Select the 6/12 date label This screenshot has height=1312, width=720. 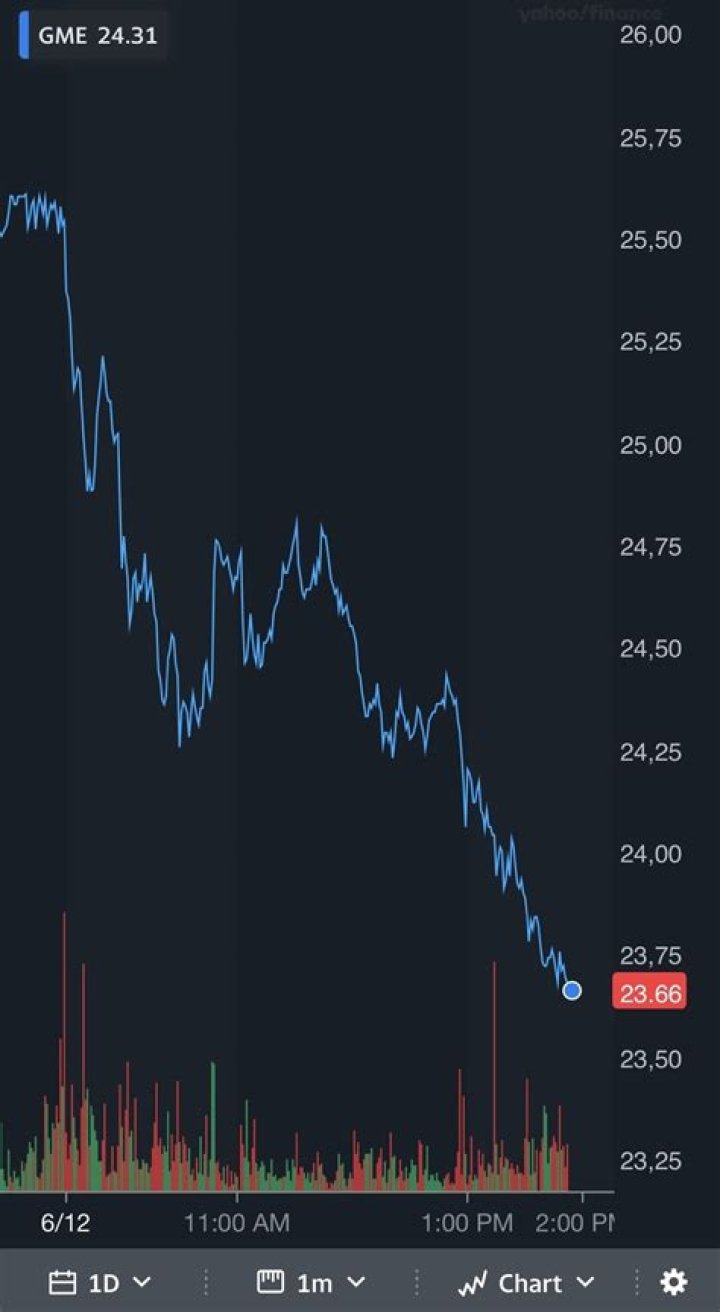tap(63, 1222)
